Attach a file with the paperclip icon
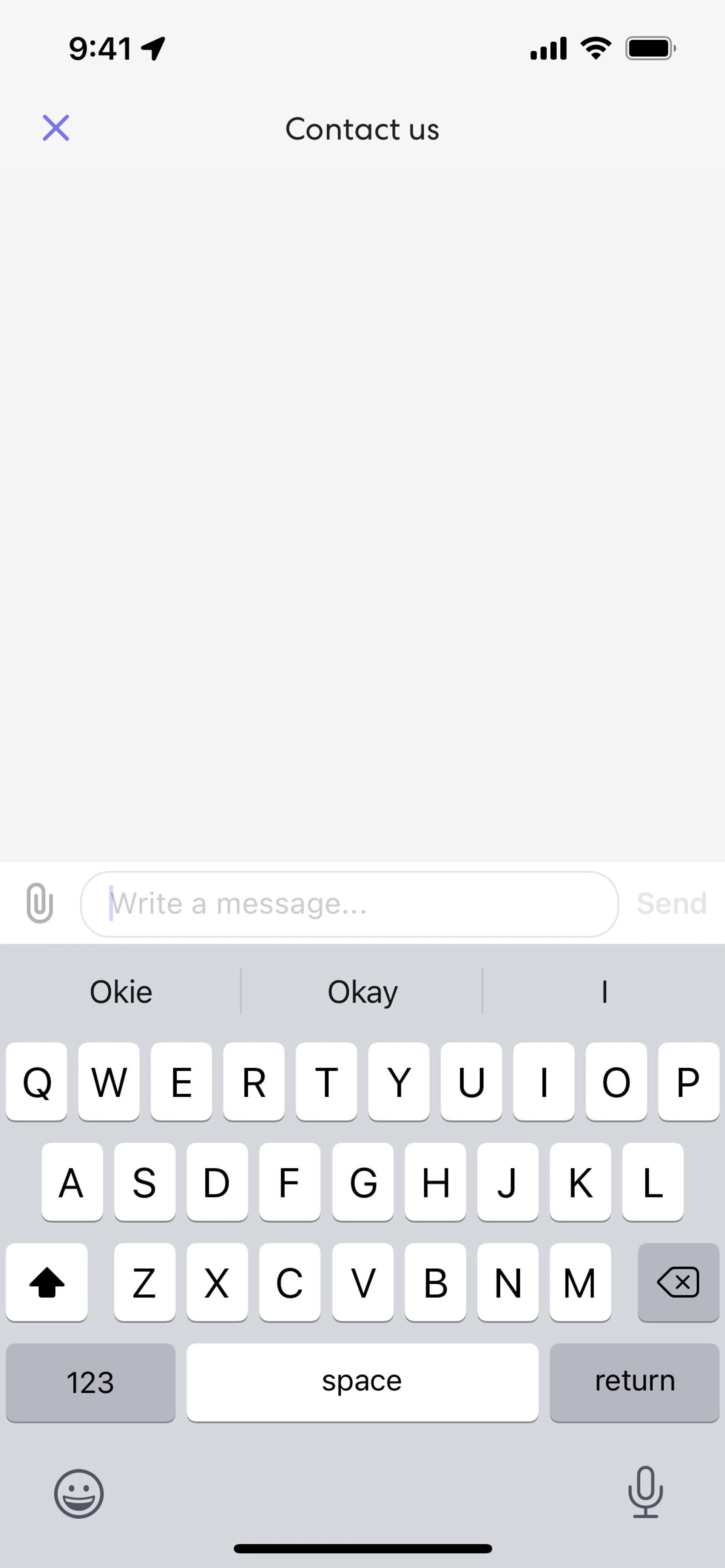 [40, 903]
